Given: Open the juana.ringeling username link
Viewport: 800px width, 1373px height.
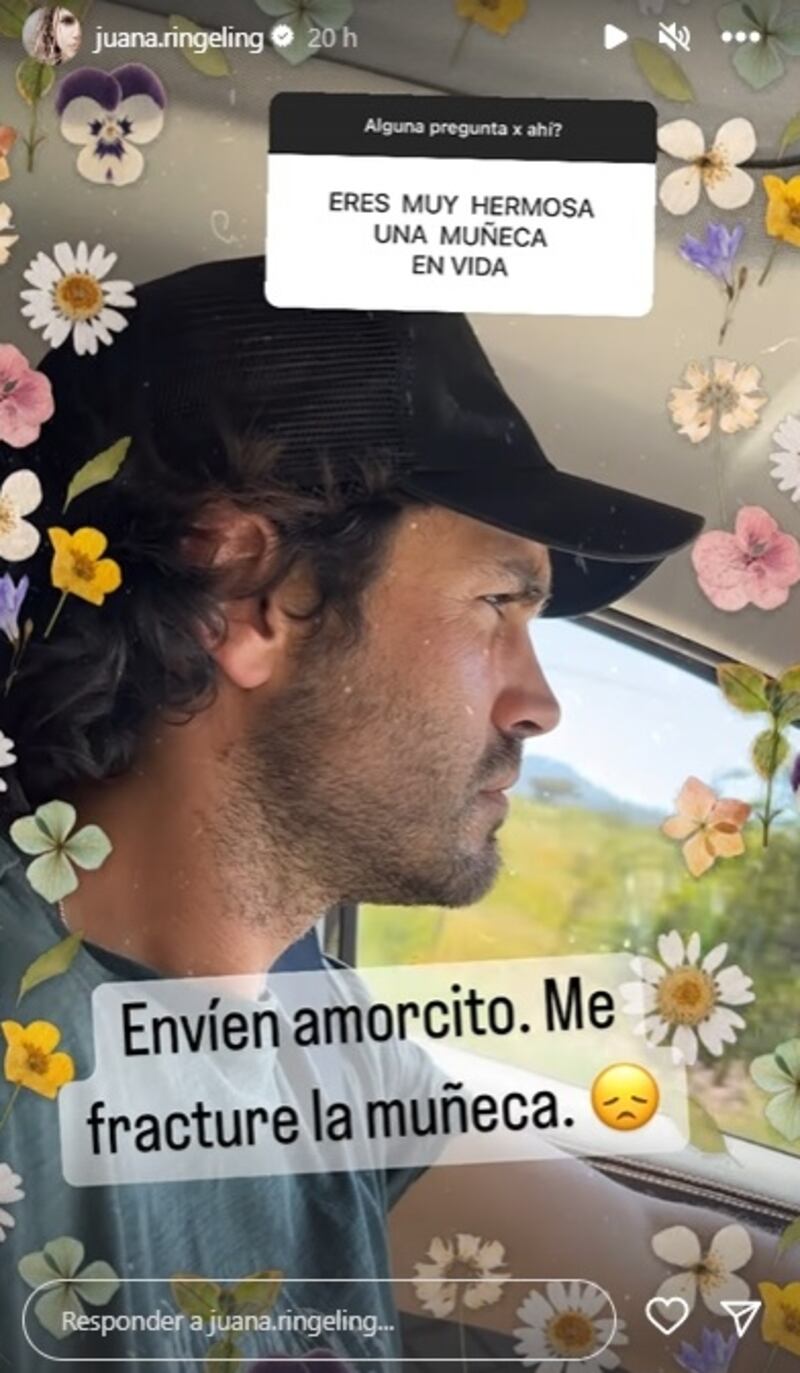Looking at the screenshot, I should 177,38.
